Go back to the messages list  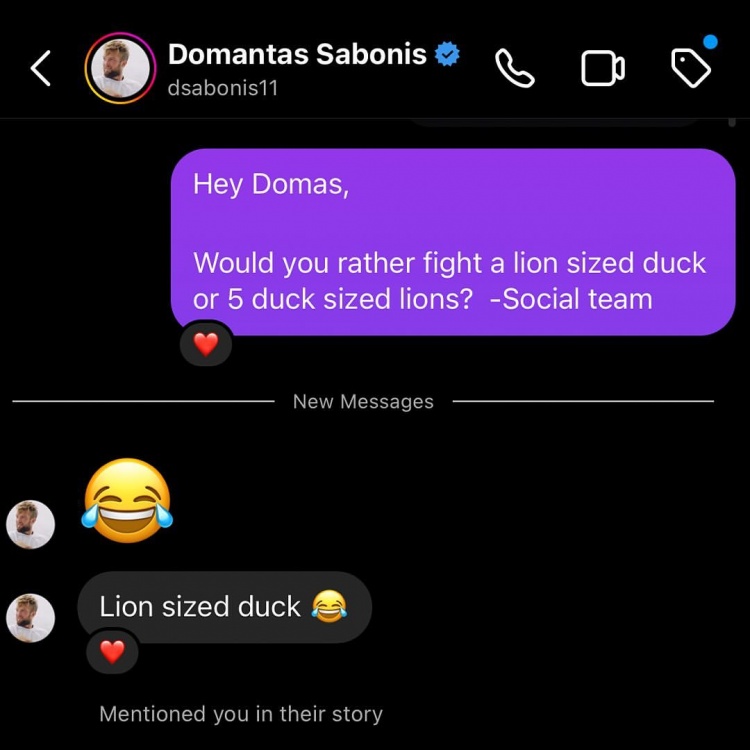point(41,69)
